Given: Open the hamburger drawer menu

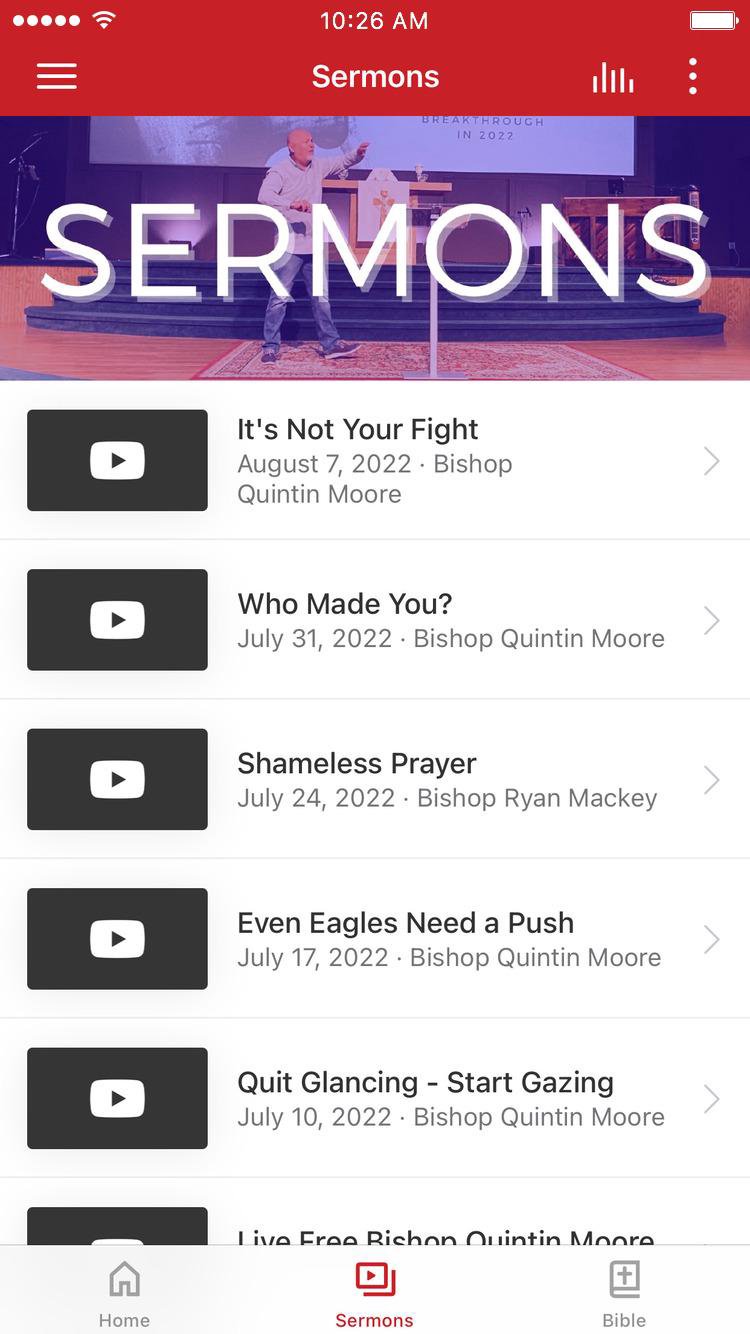Looking at the screenshot, I should [x=57, y=77].
